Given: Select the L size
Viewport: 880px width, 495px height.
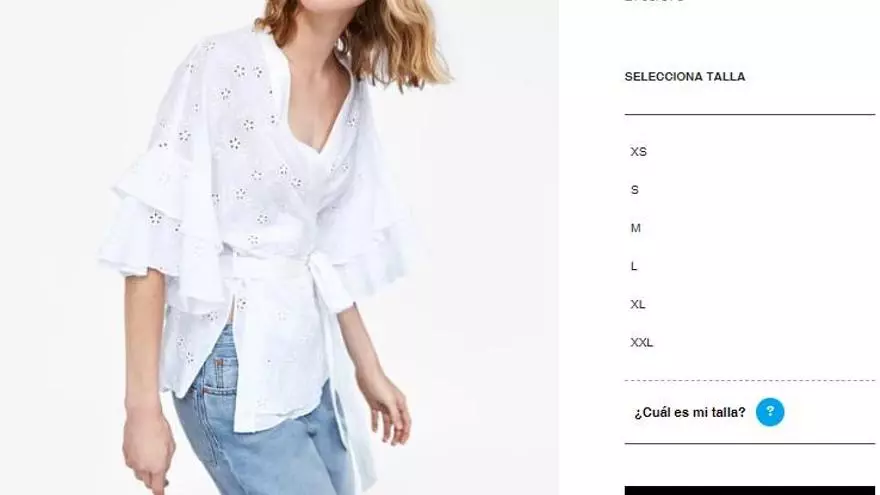Looking at the screenshot, I should 634,266.
